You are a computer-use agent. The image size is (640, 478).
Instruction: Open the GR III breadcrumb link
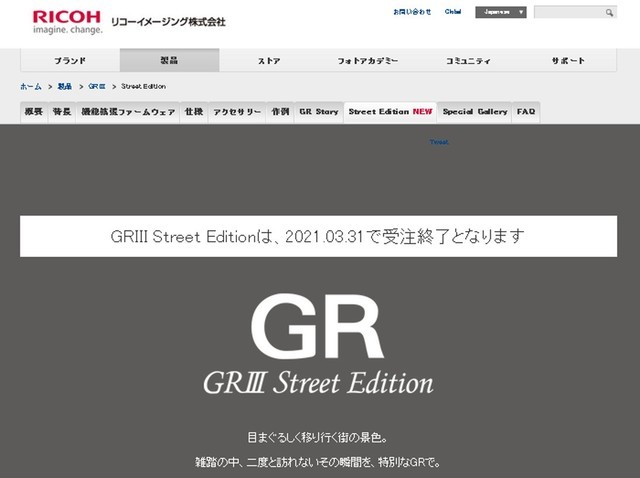(97, 87)
